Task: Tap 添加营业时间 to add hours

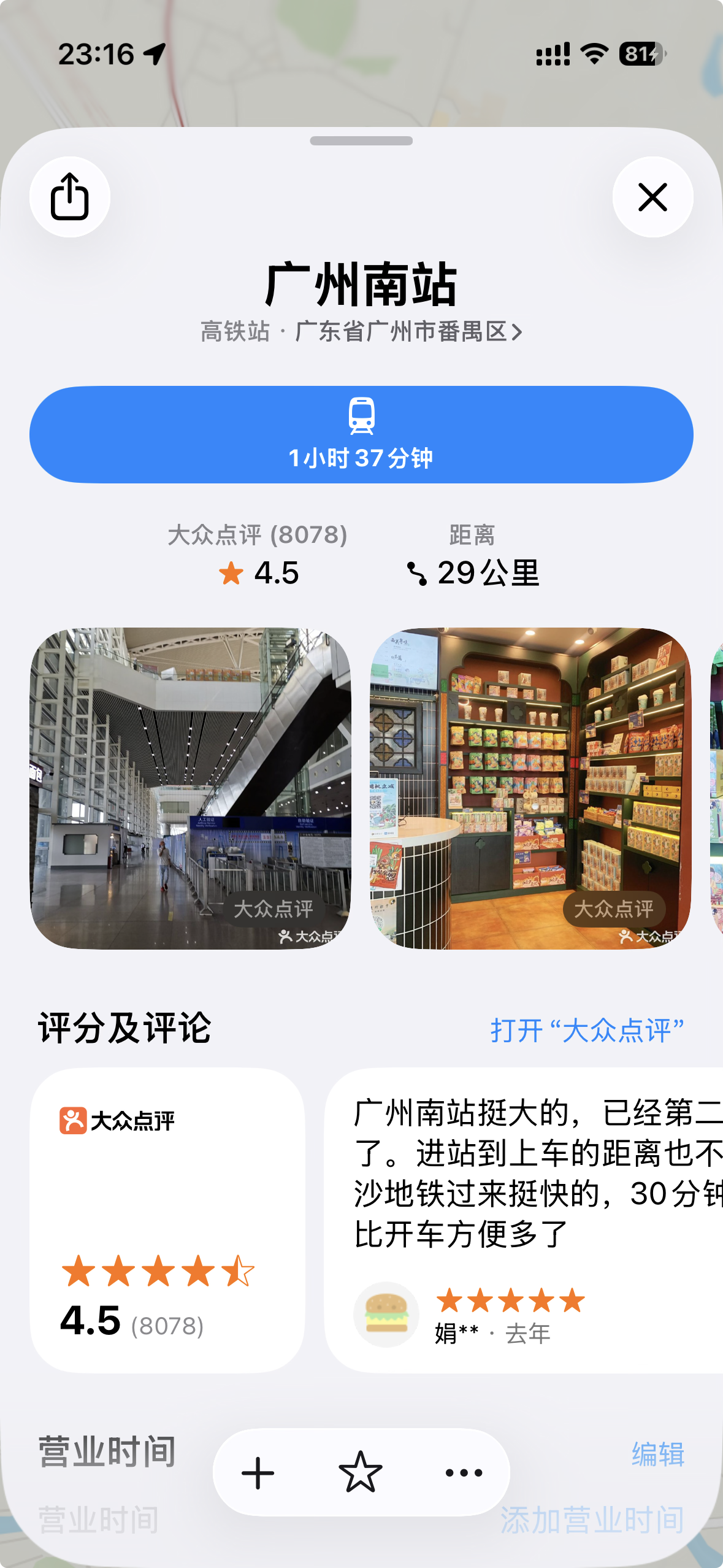Action: 592,1520
